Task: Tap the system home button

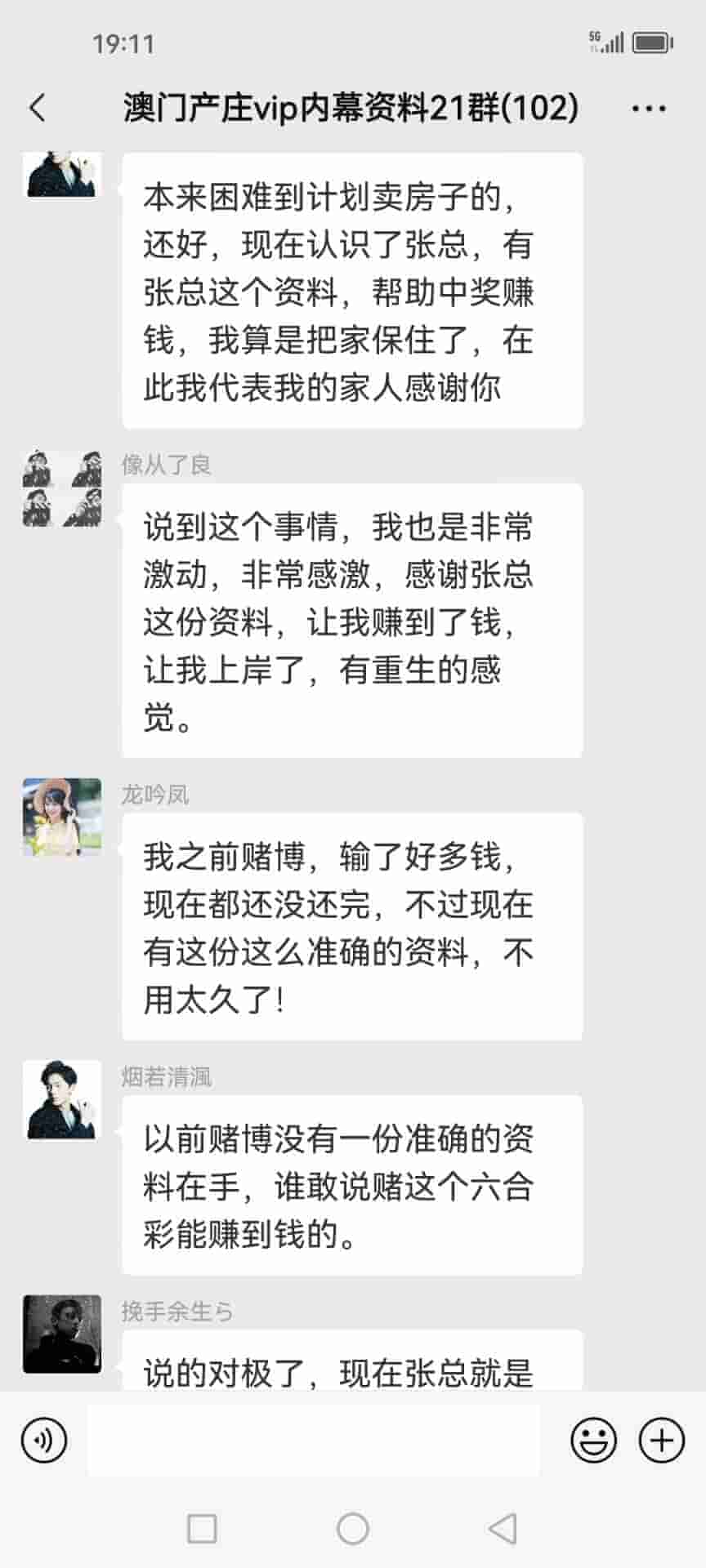Action: pos(353,1528)
